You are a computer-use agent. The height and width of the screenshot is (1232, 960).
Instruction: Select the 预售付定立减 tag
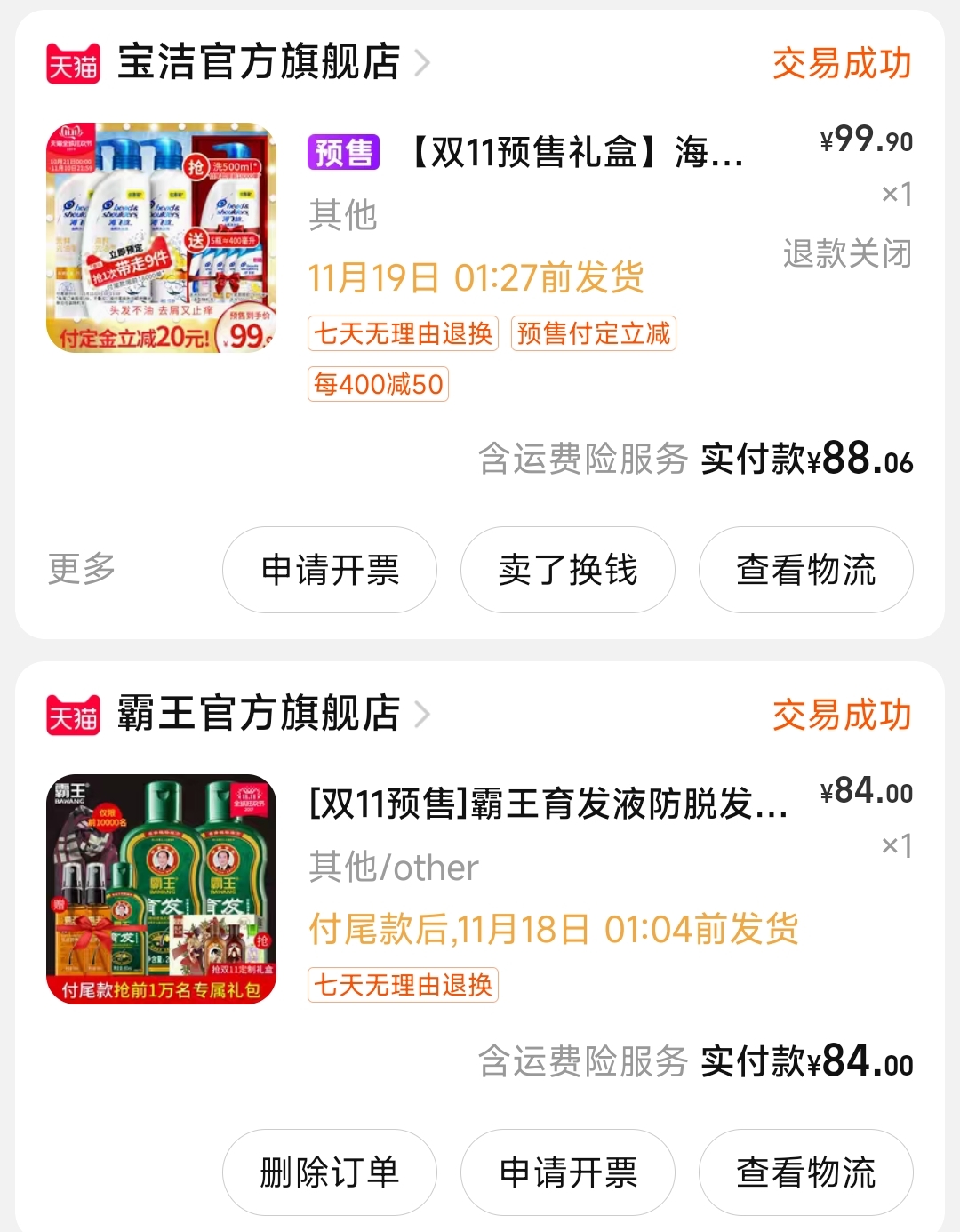pos(593,333)
